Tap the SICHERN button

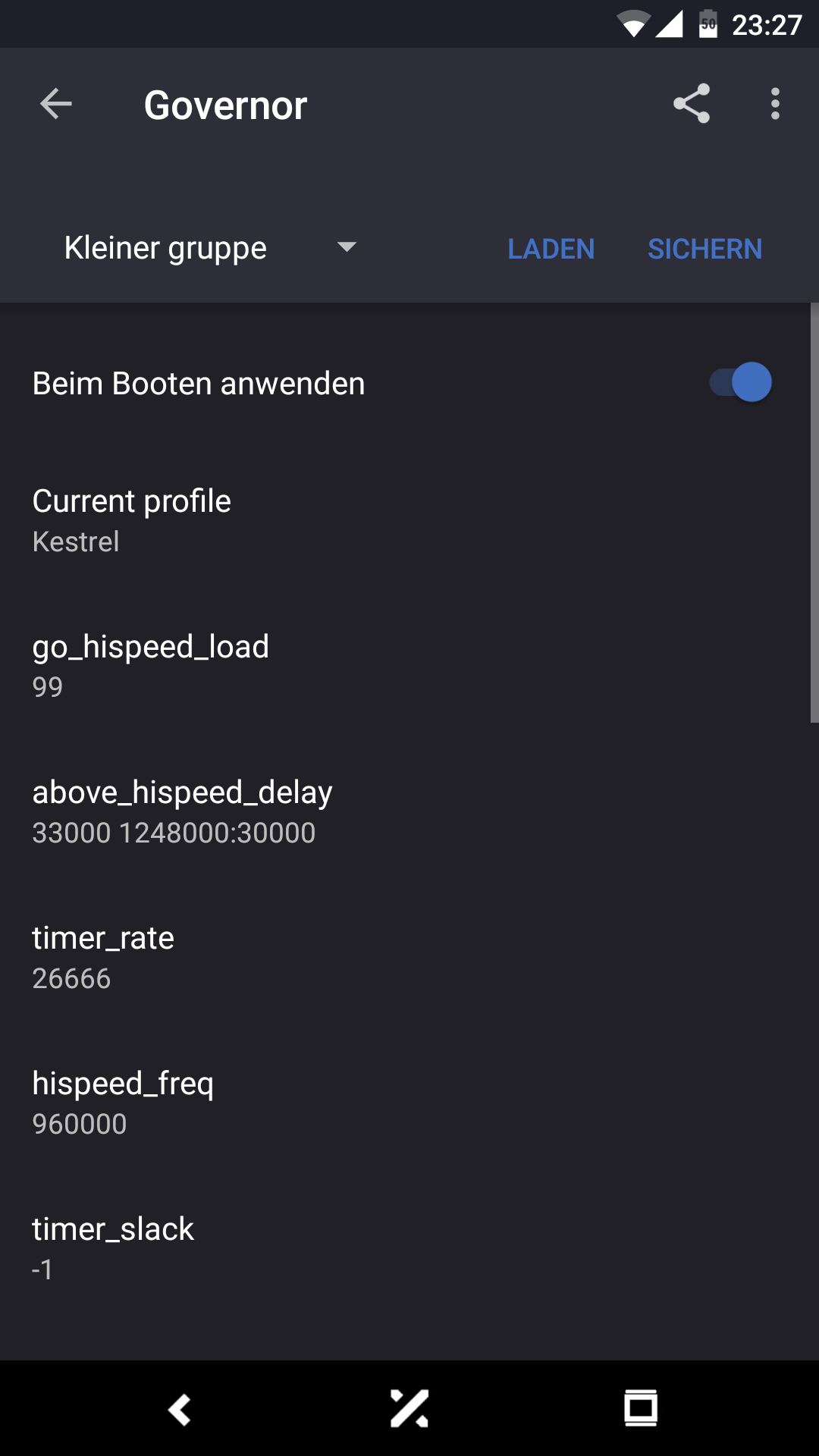tap(704, 249)
